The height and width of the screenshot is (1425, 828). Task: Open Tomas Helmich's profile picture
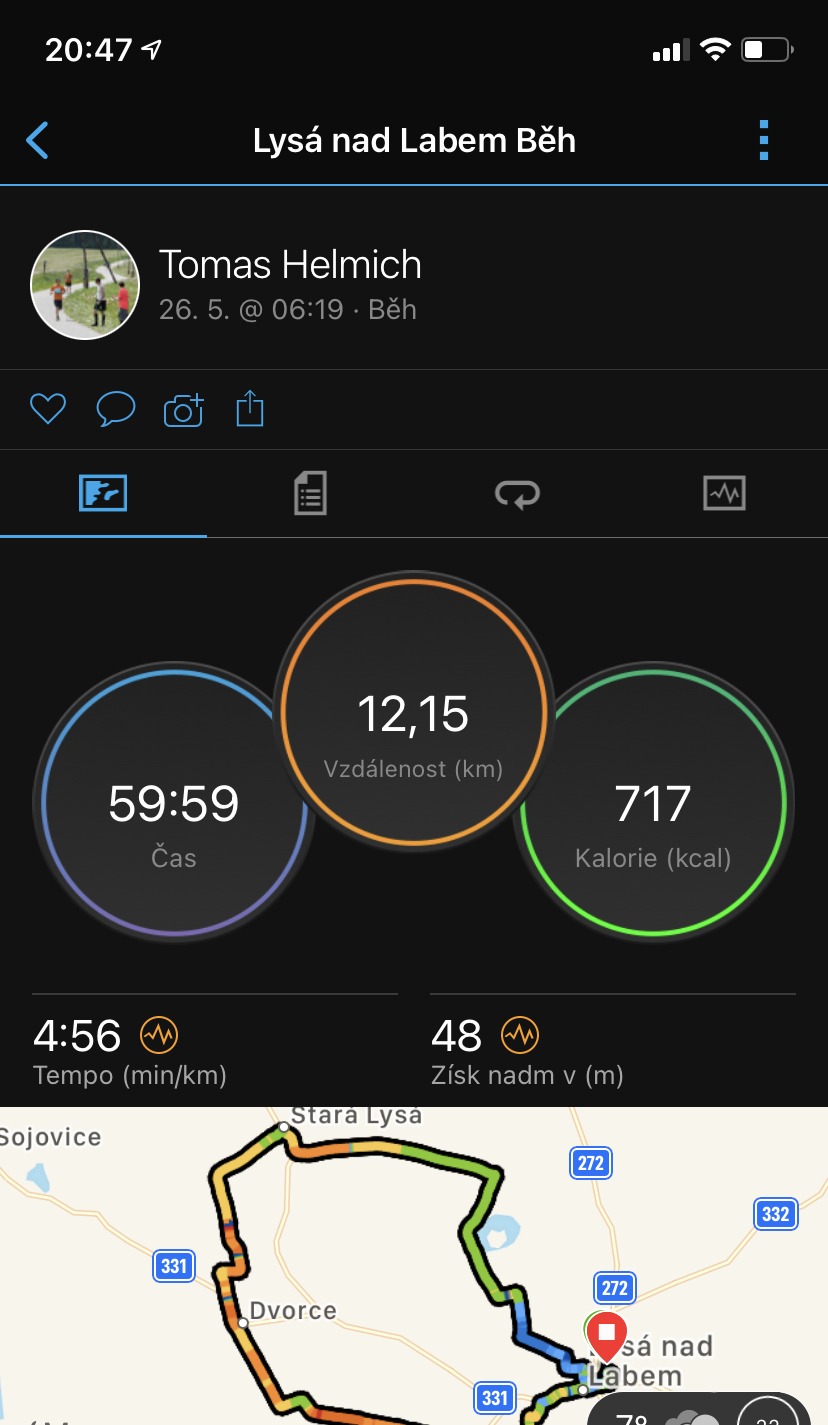[85, 285]
